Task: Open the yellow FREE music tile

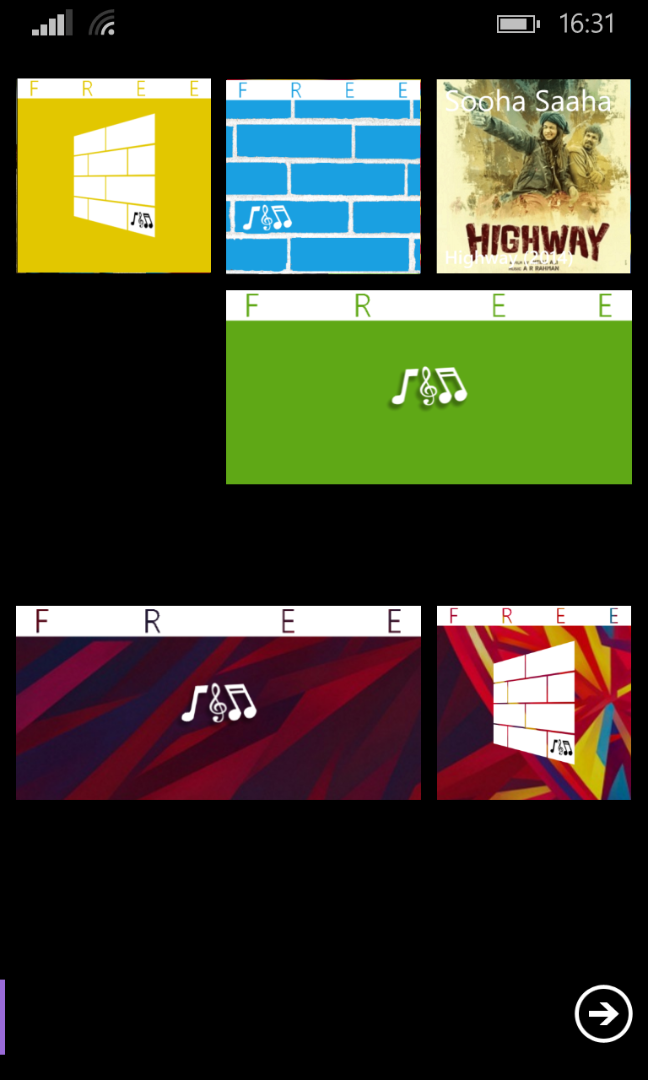Action: tap(114, 176)
